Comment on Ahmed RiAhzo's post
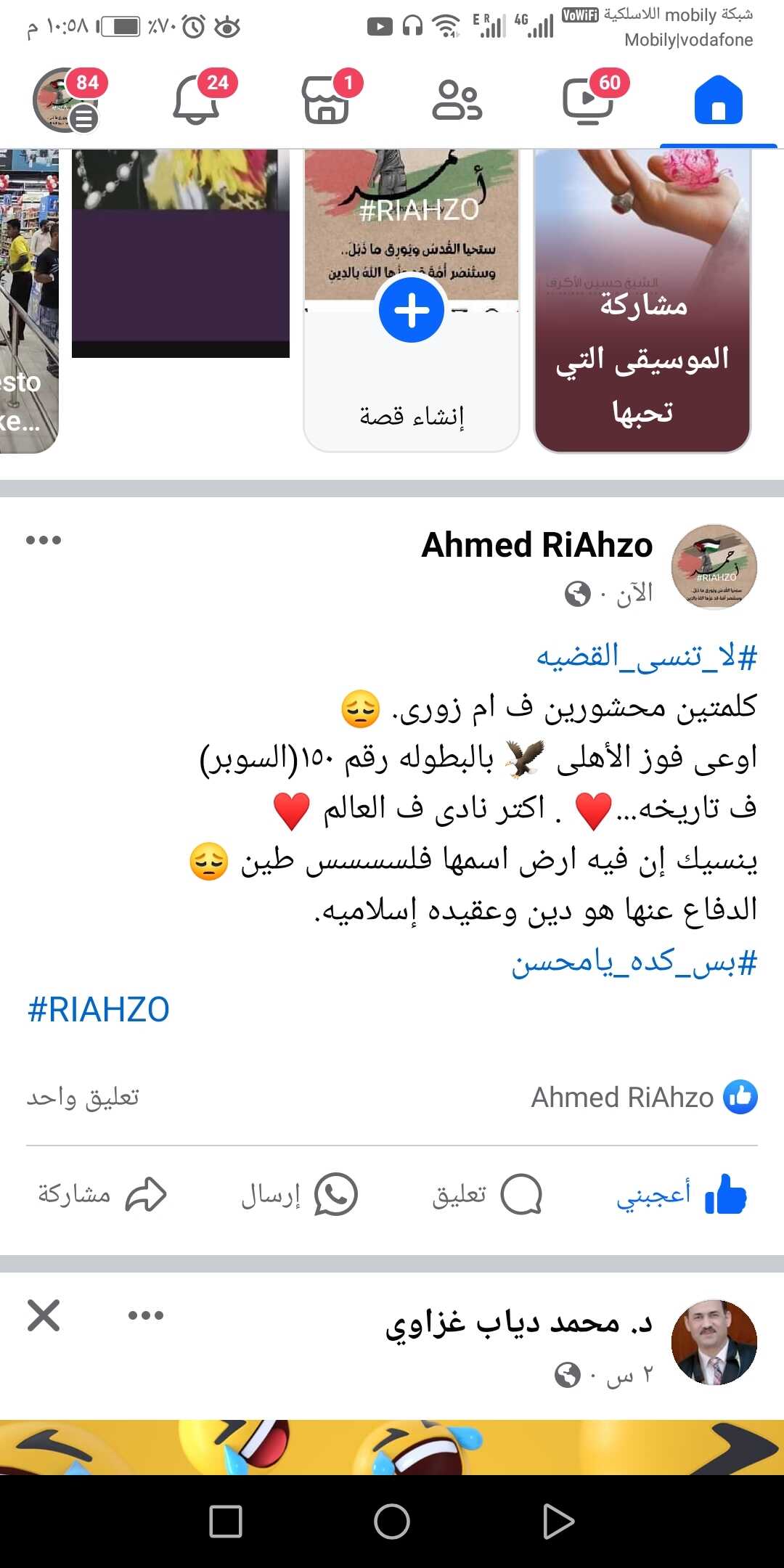Image resolution: width=784 pixels, height=1568 pixels. pyautogui.click(x=486, y=1194)
